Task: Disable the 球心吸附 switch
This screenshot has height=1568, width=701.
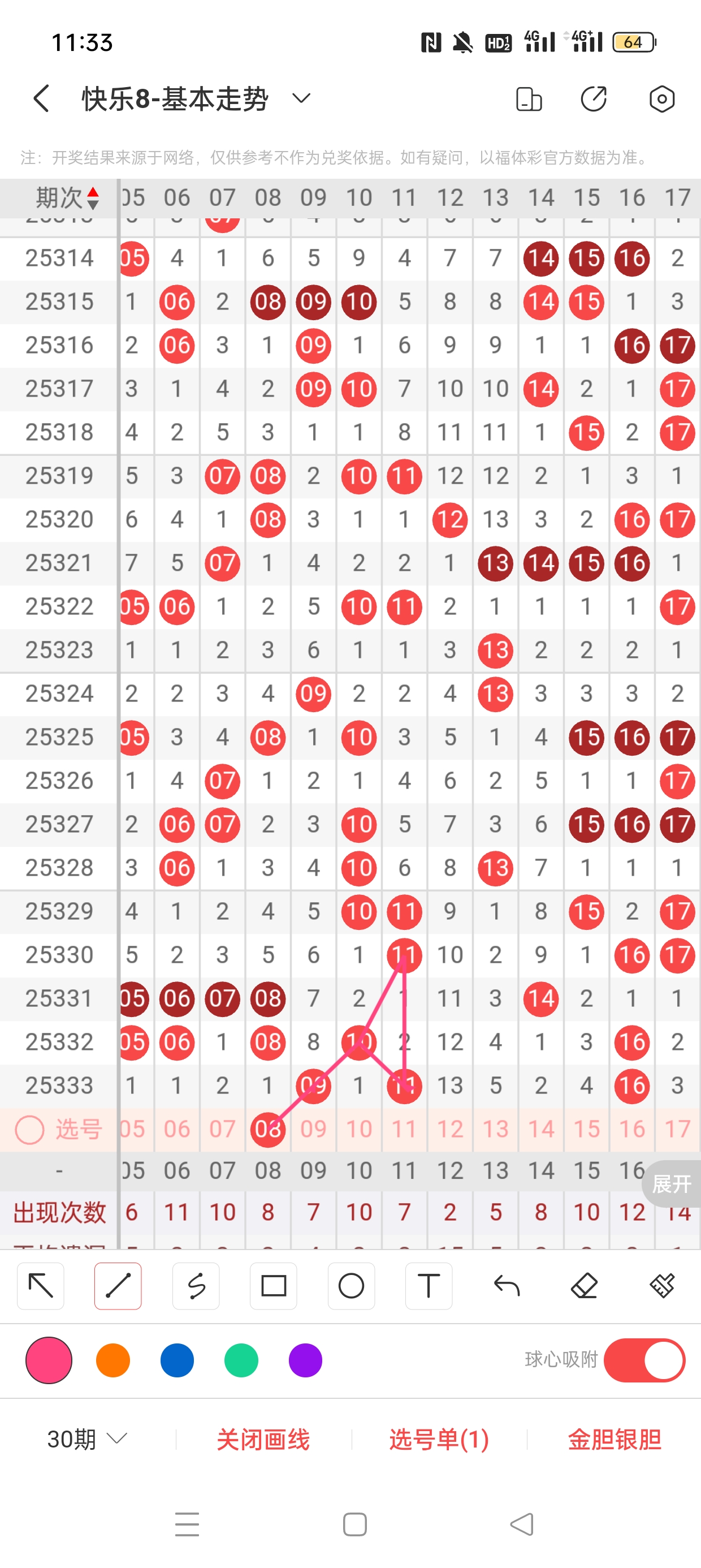Action: pos(644,1360)
